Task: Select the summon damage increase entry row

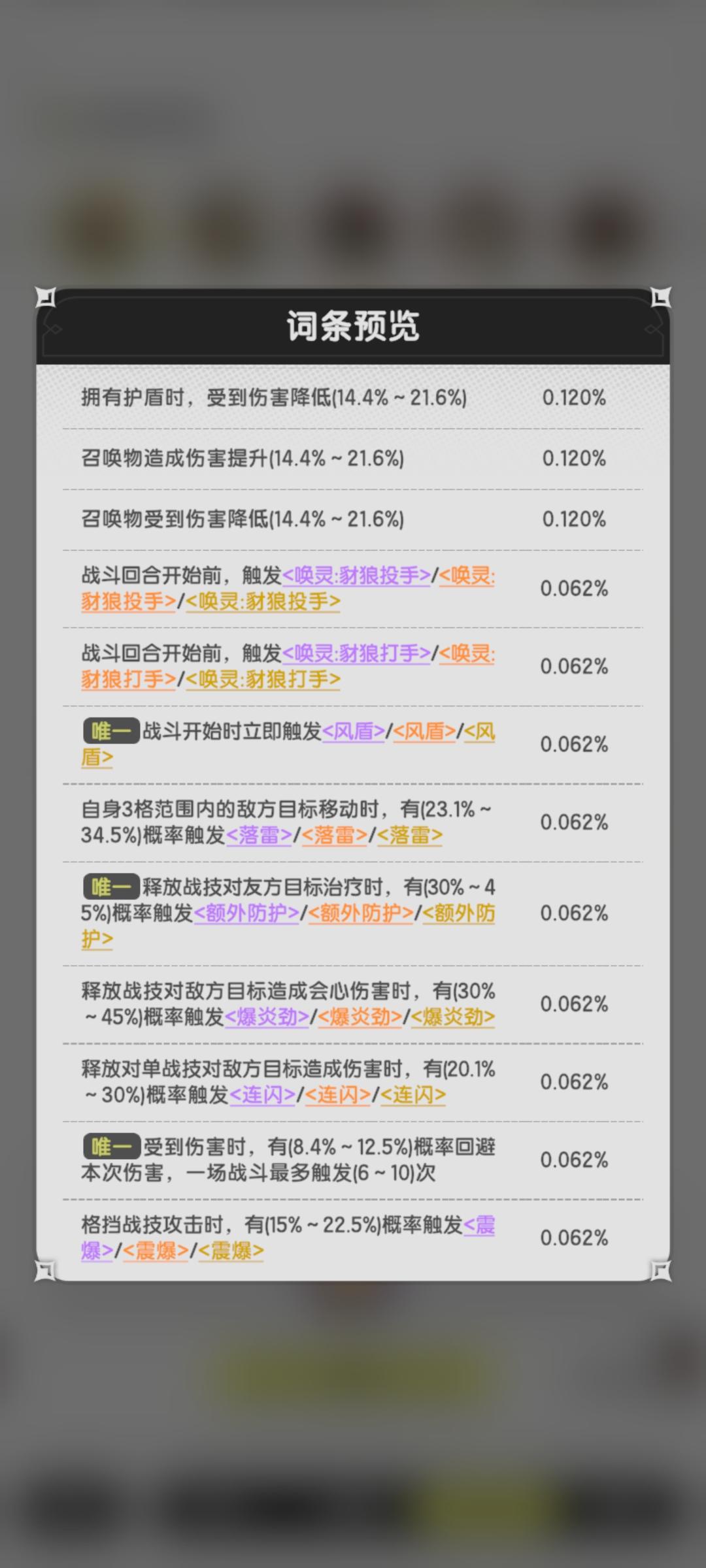Action: coord(353,458)
